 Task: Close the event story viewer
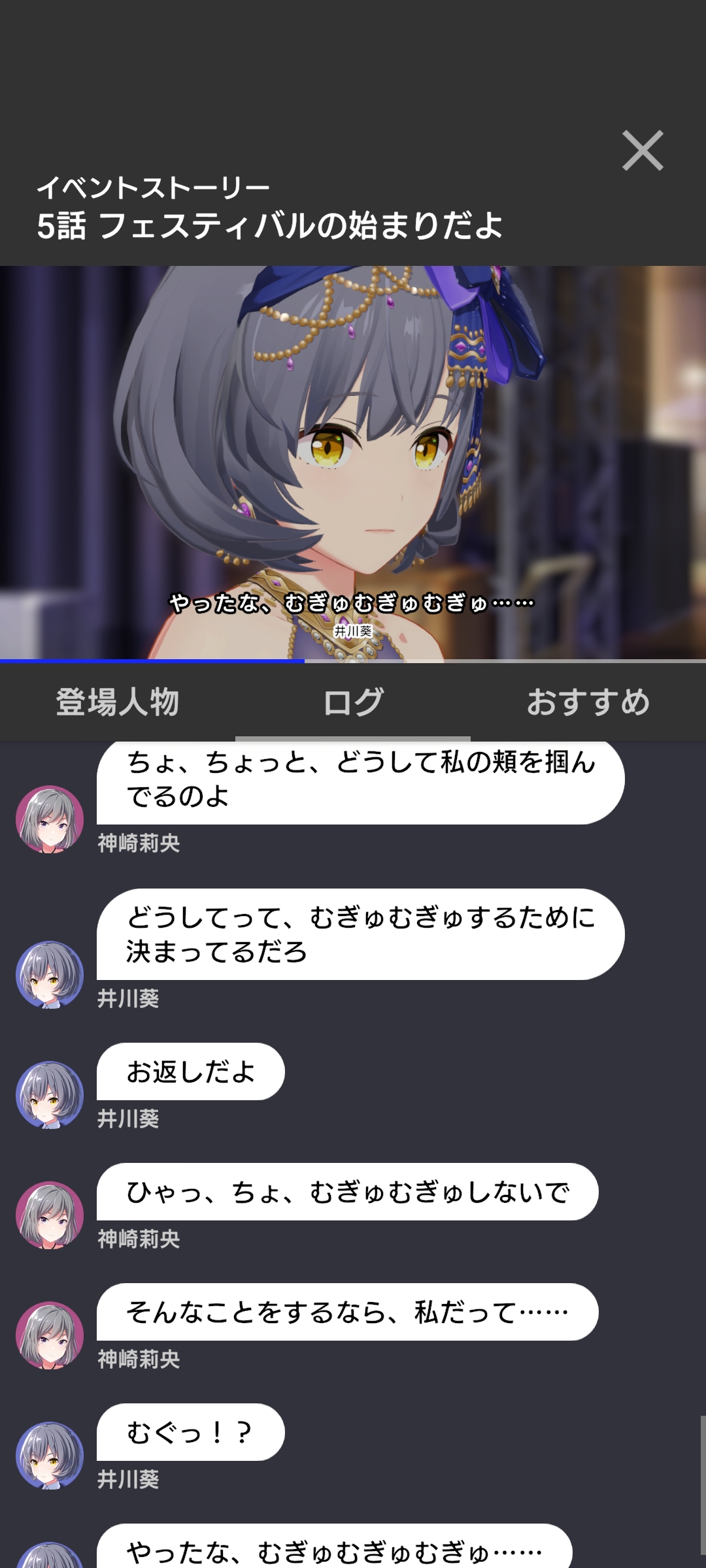(643, 151)
